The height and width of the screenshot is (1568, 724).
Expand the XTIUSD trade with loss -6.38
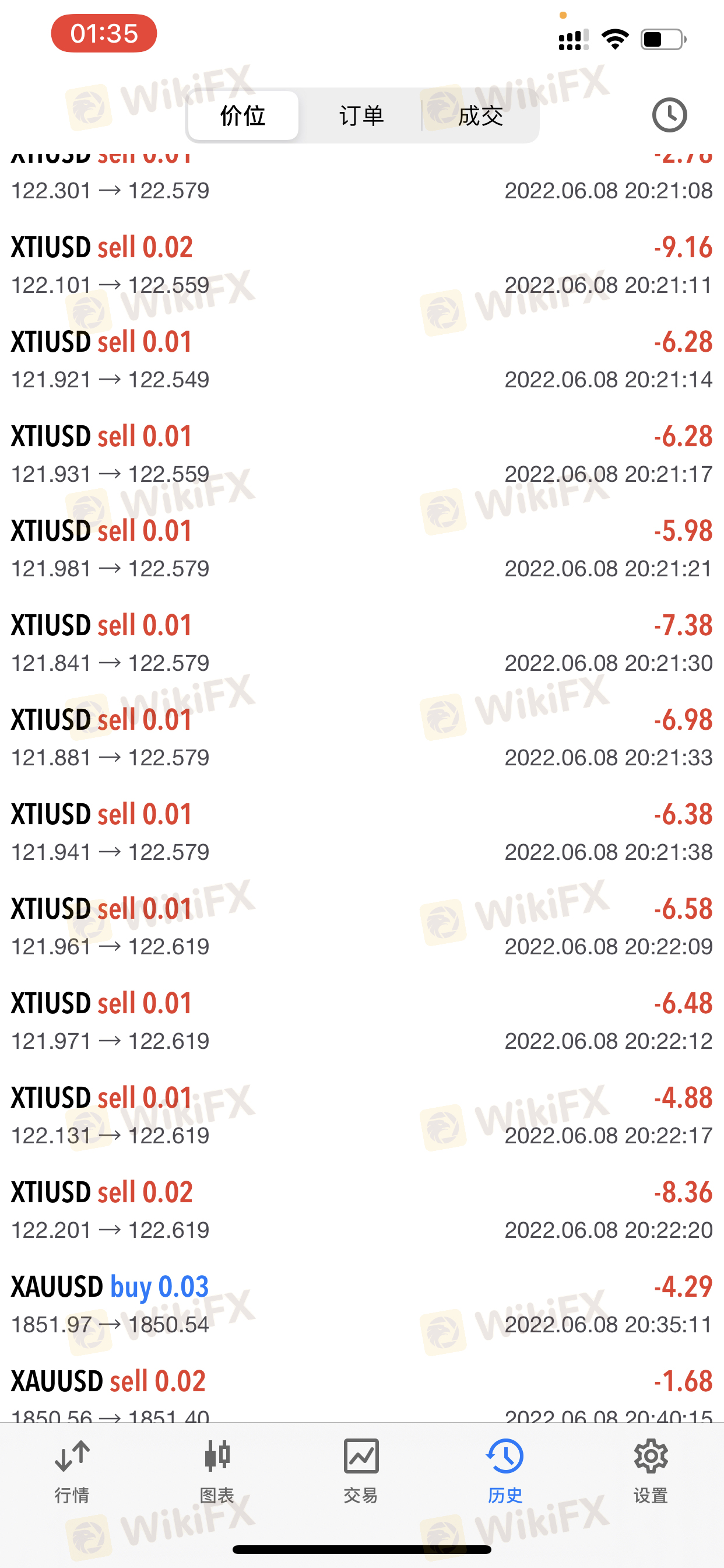click(x=362, y=831)
